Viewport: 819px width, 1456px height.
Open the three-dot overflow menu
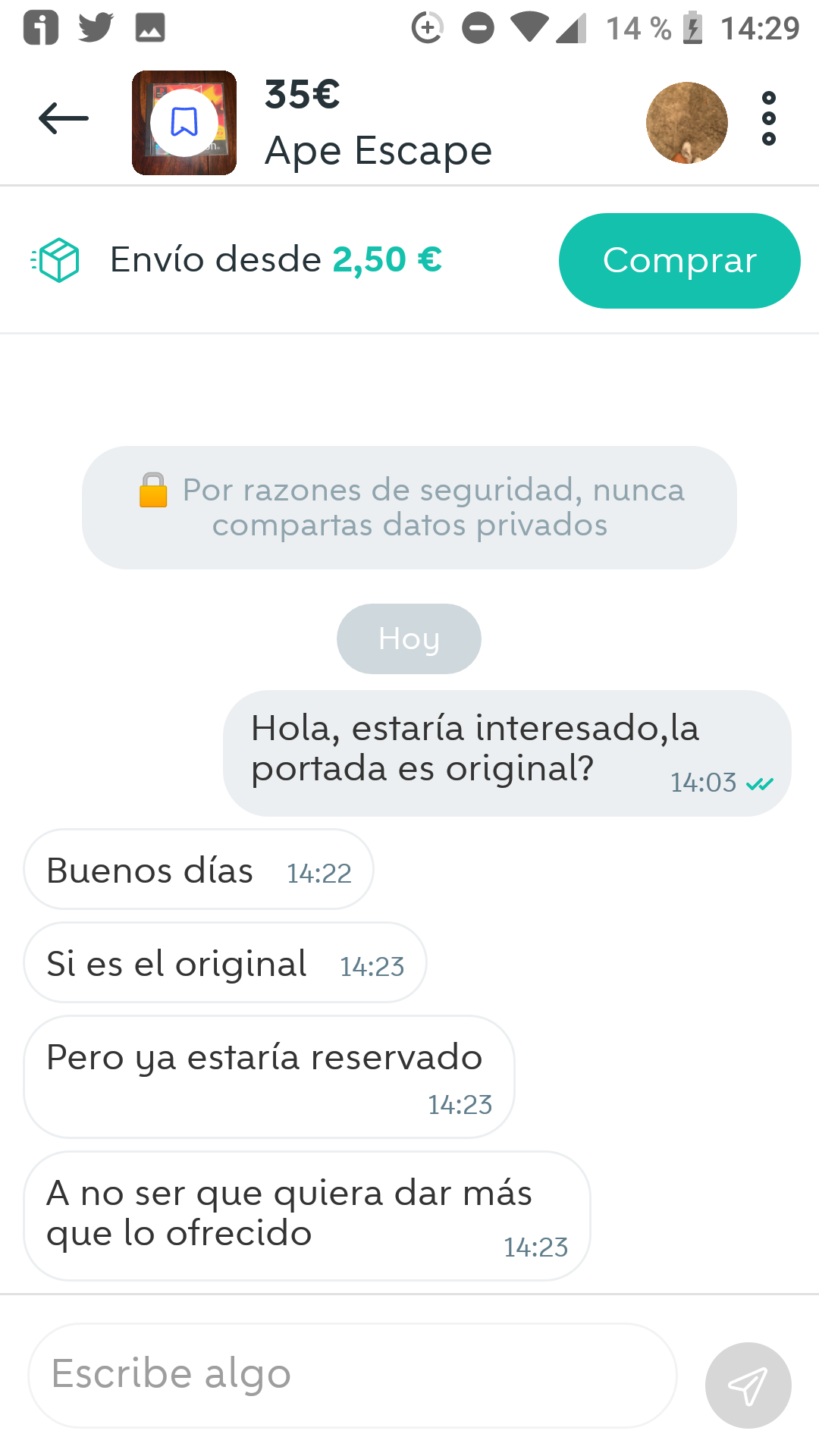click(768, 119)
